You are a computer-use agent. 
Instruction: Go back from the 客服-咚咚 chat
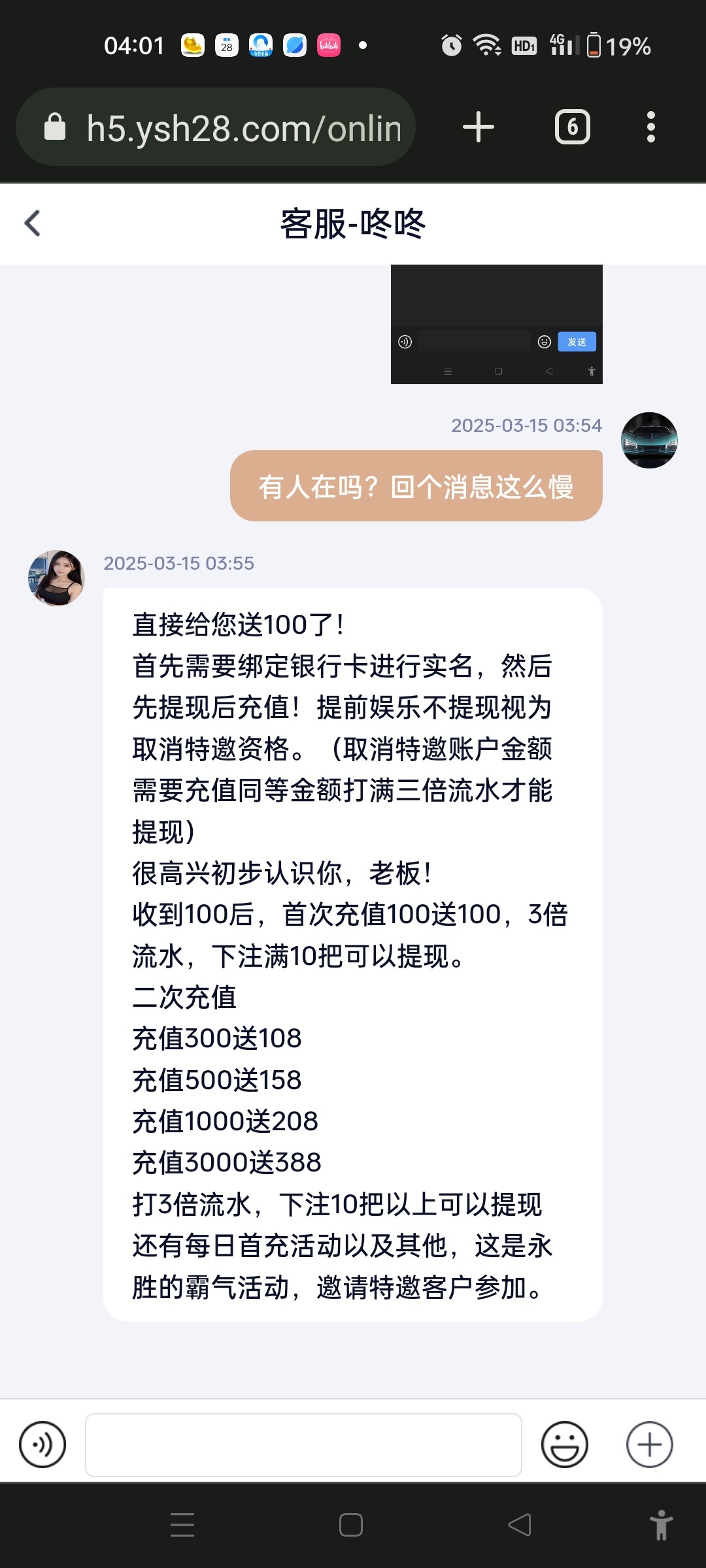33,223
